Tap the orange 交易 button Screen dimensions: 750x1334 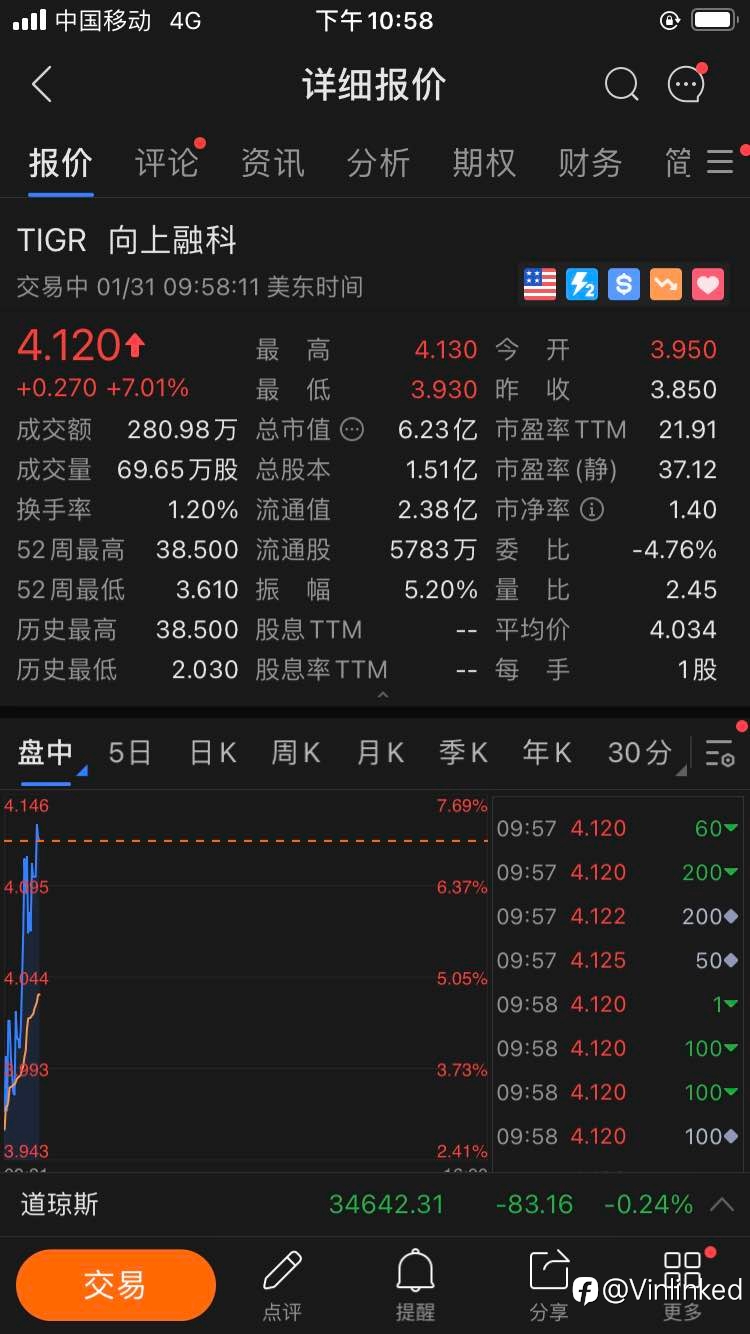(116, 1286)
